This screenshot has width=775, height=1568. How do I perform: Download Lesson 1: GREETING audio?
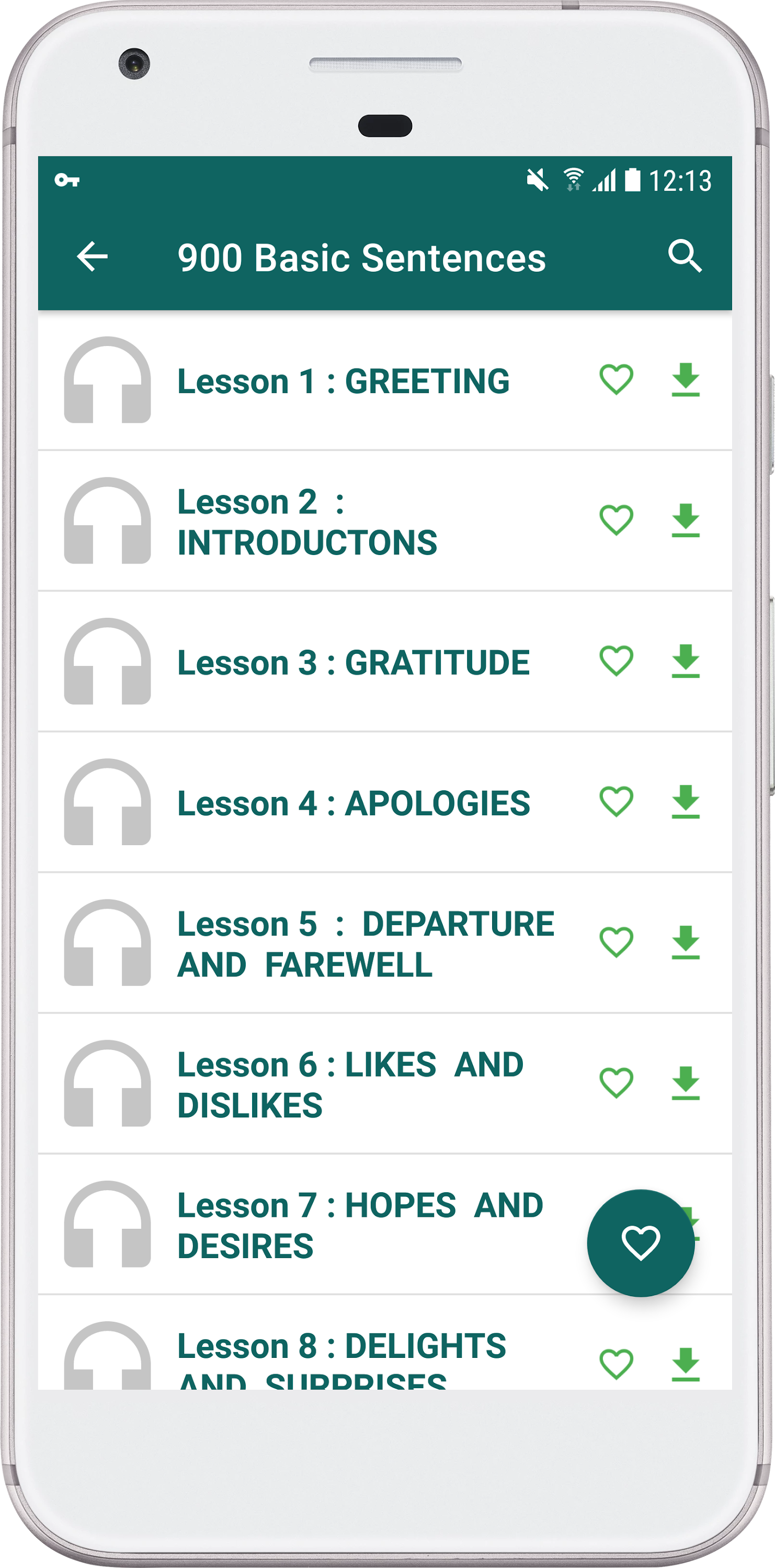click(x=686, y=380)
